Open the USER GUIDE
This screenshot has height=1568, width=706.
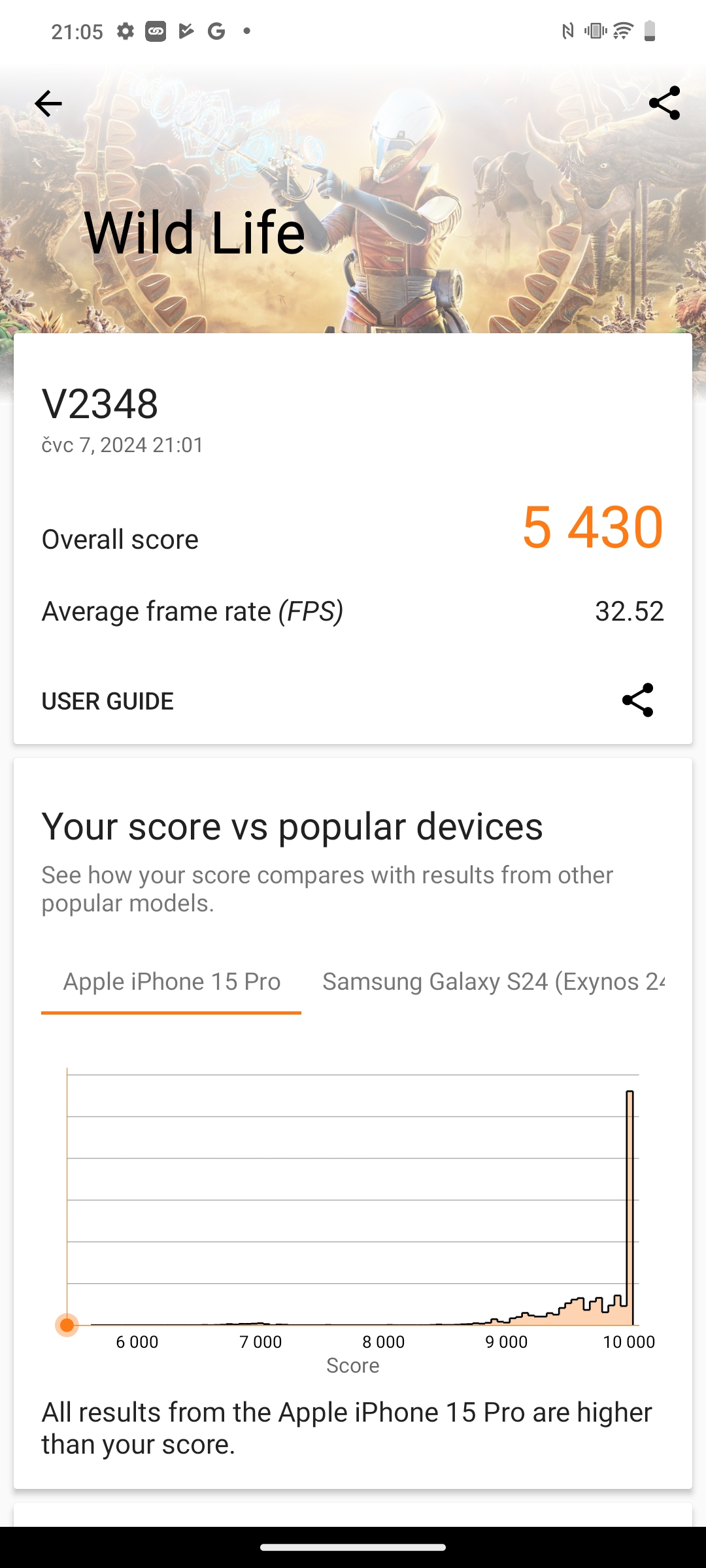[x=108, y=701]
